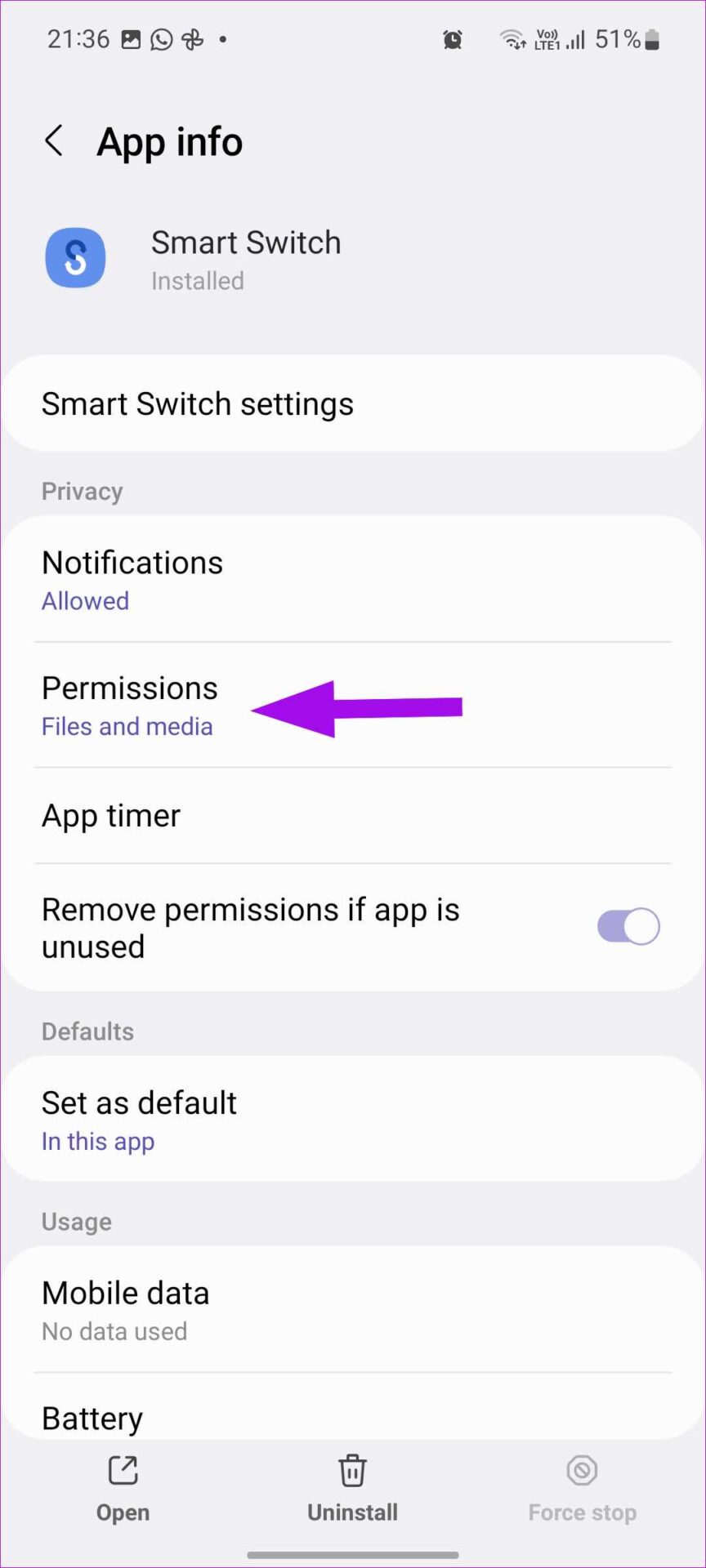Tap the Force stop icon

pos(581,1470)
